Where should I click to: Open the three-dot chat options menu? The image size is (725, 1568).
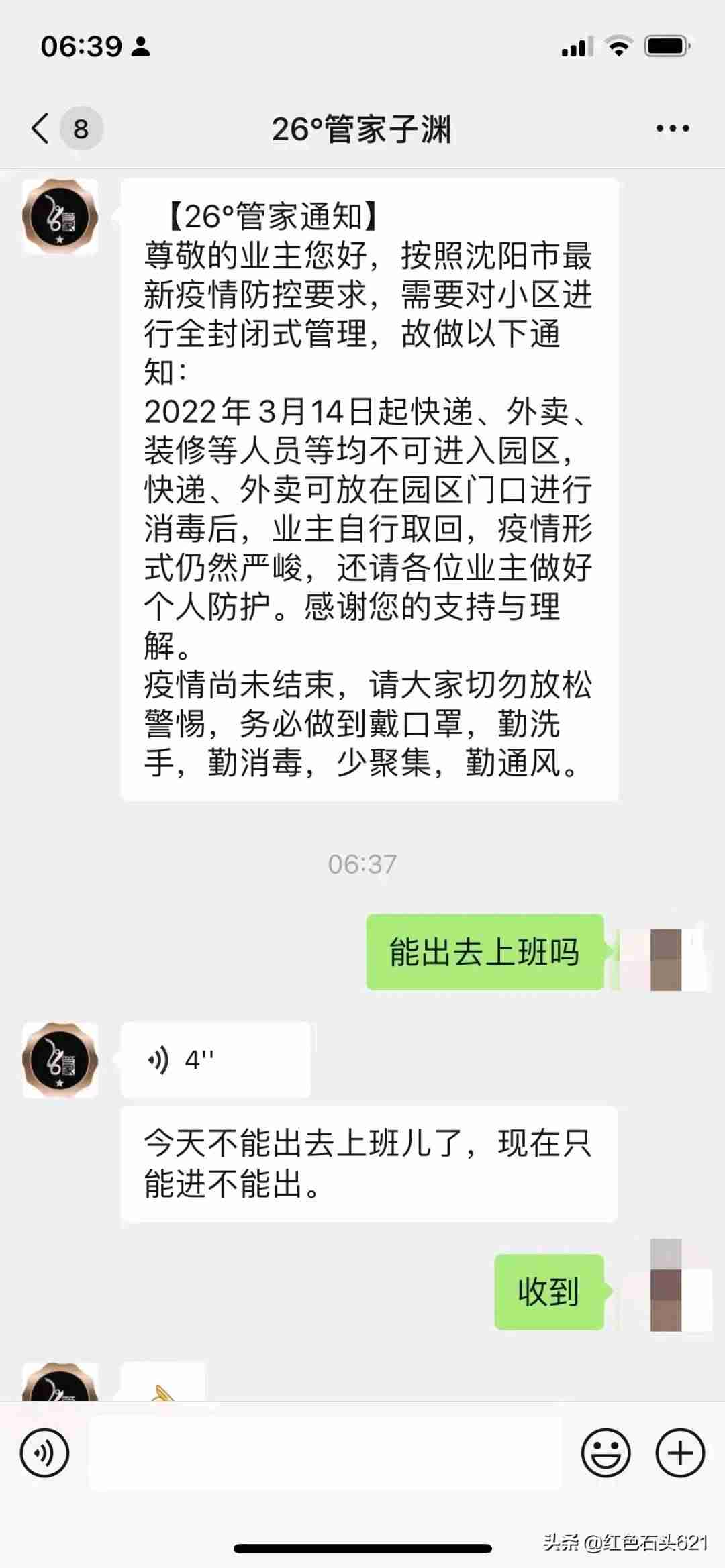[x=673, y=128]
